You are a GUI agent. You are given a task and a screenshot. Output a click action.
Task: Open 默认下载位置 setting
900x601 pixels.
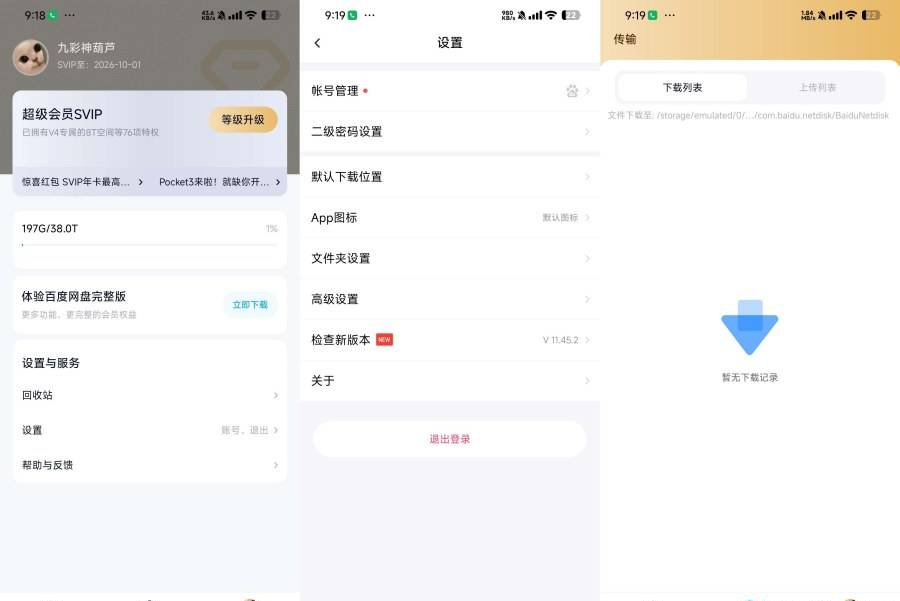(x=449, y=177)
